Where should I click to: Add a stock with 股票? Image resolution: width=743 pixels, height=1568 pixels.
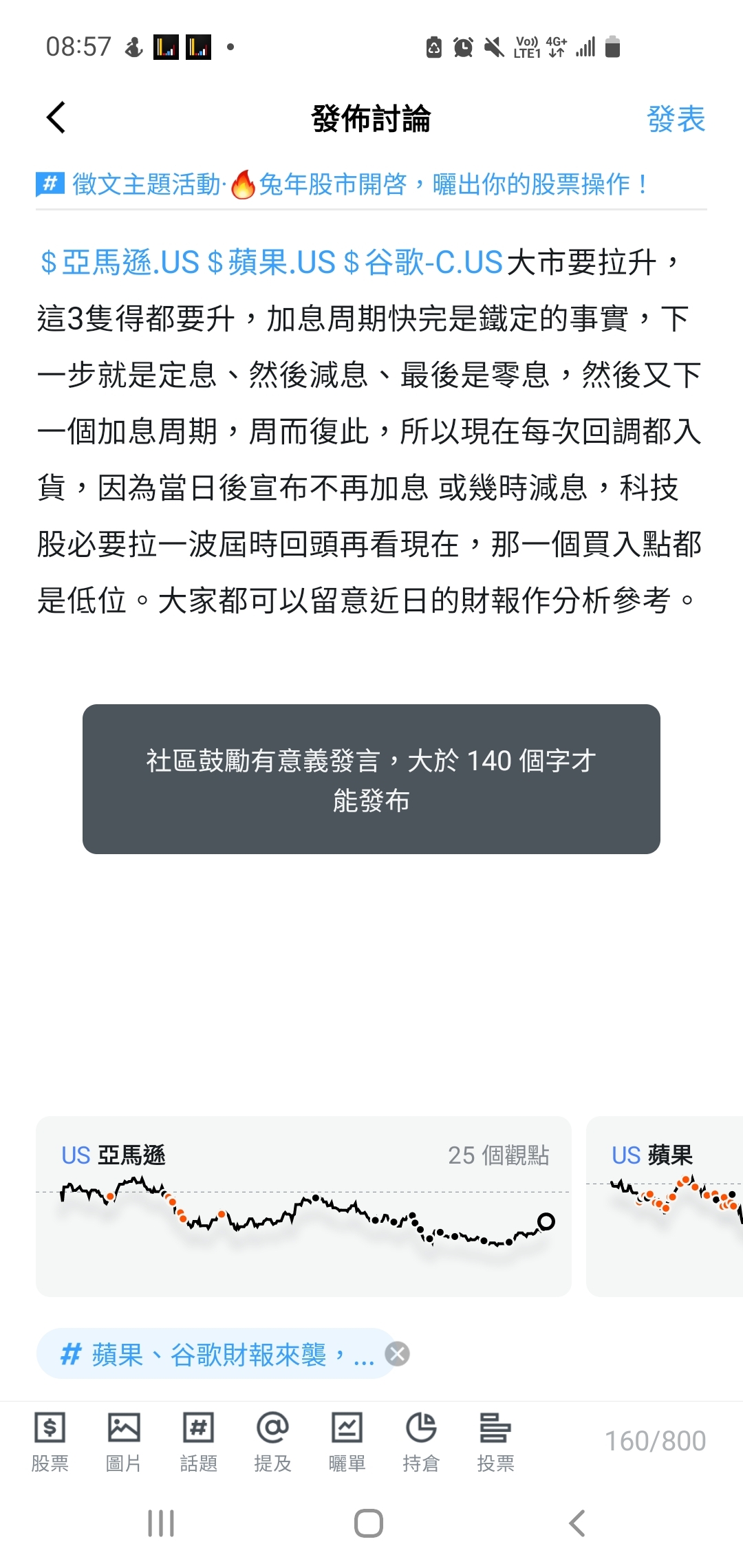tap(50, 1441)
